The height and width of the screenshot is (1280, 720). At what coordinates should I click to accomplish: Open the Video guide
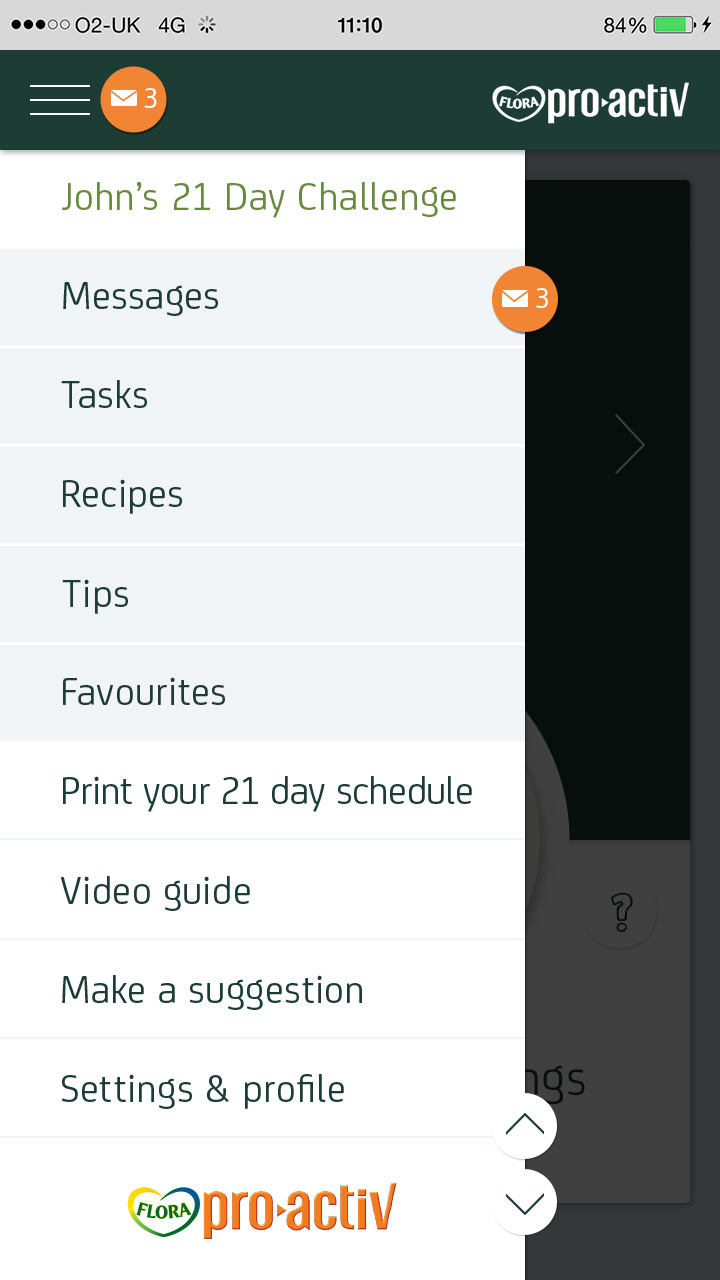156,890
